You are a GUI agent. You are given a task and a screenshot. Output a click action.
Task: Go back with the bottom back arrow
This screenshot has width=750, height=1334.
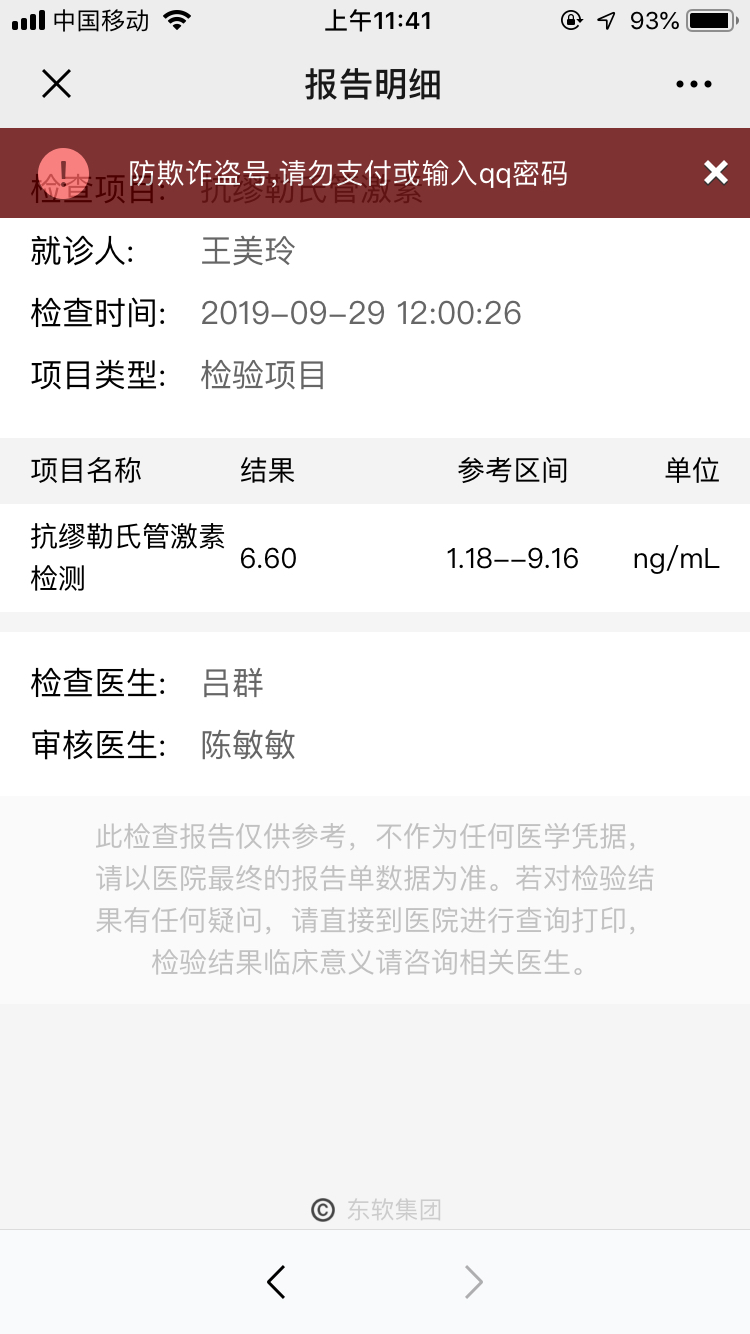pos(276,1281)
